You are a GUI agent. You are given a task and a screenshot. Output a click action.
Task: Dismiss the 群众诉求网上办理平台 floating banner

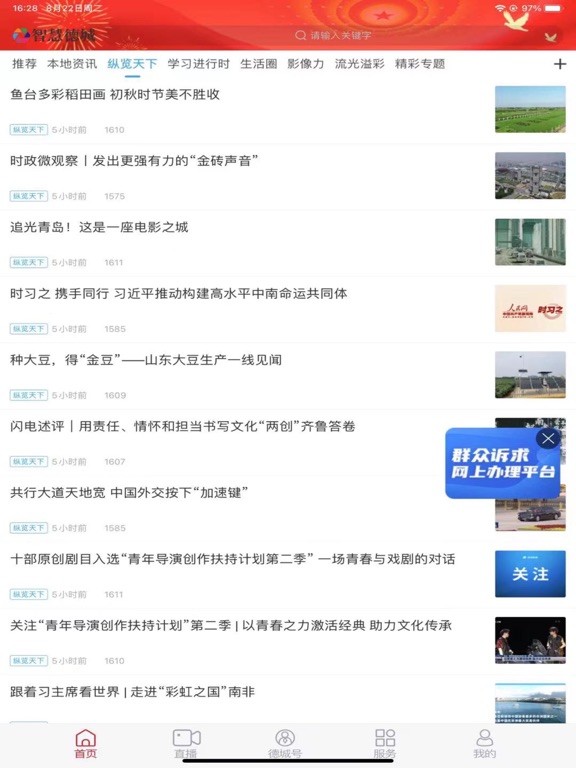tap(548, 438)
